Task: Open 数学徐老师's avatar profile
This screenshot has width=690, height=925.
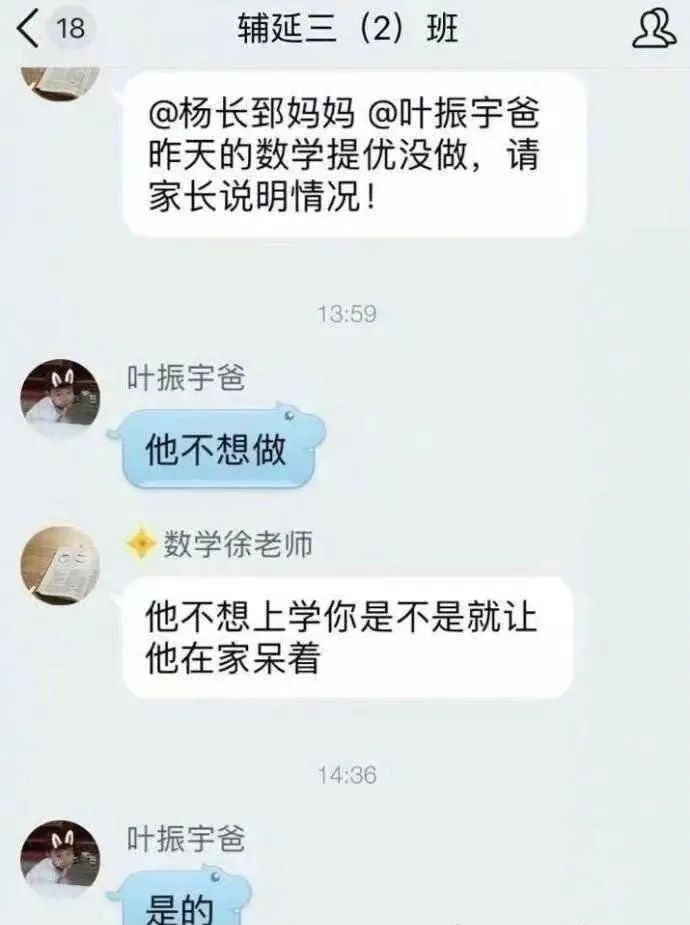Action: coord(60,565)
